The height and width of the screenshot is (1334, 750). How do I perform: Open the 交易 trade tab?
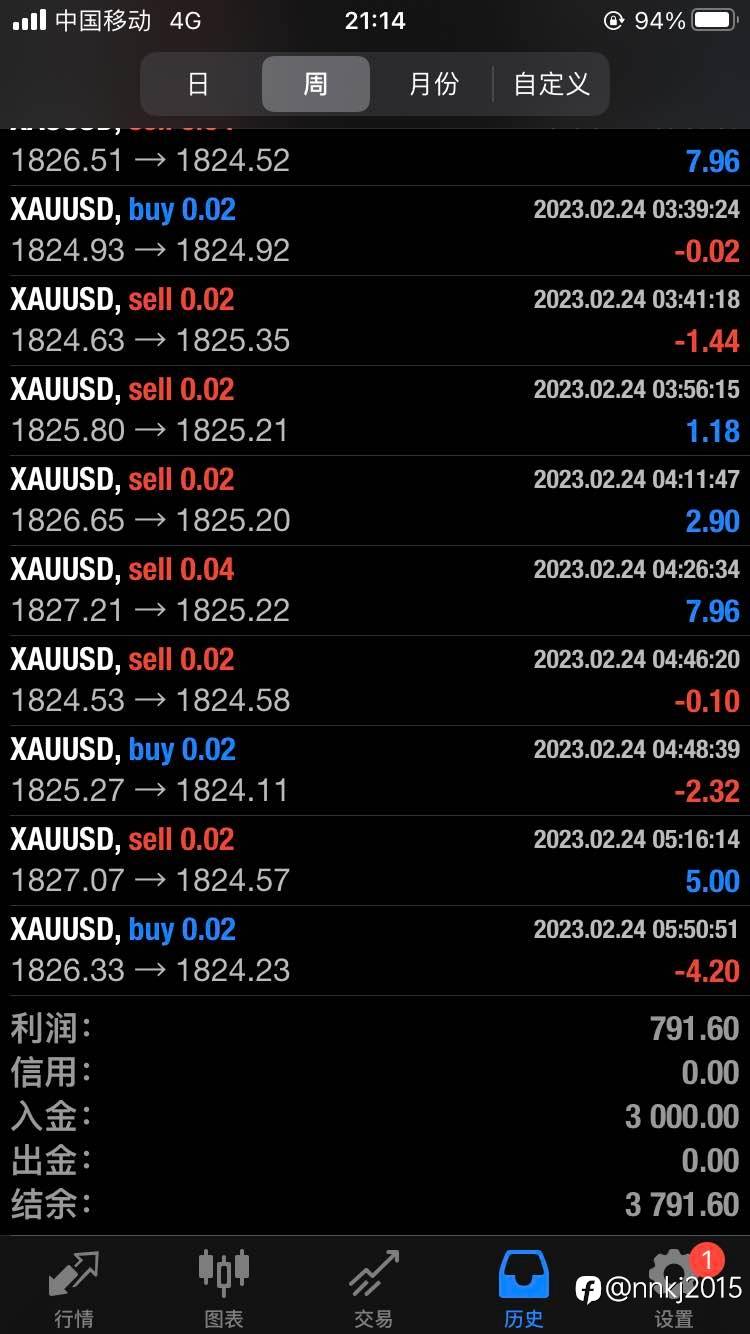coord(374,1288)
